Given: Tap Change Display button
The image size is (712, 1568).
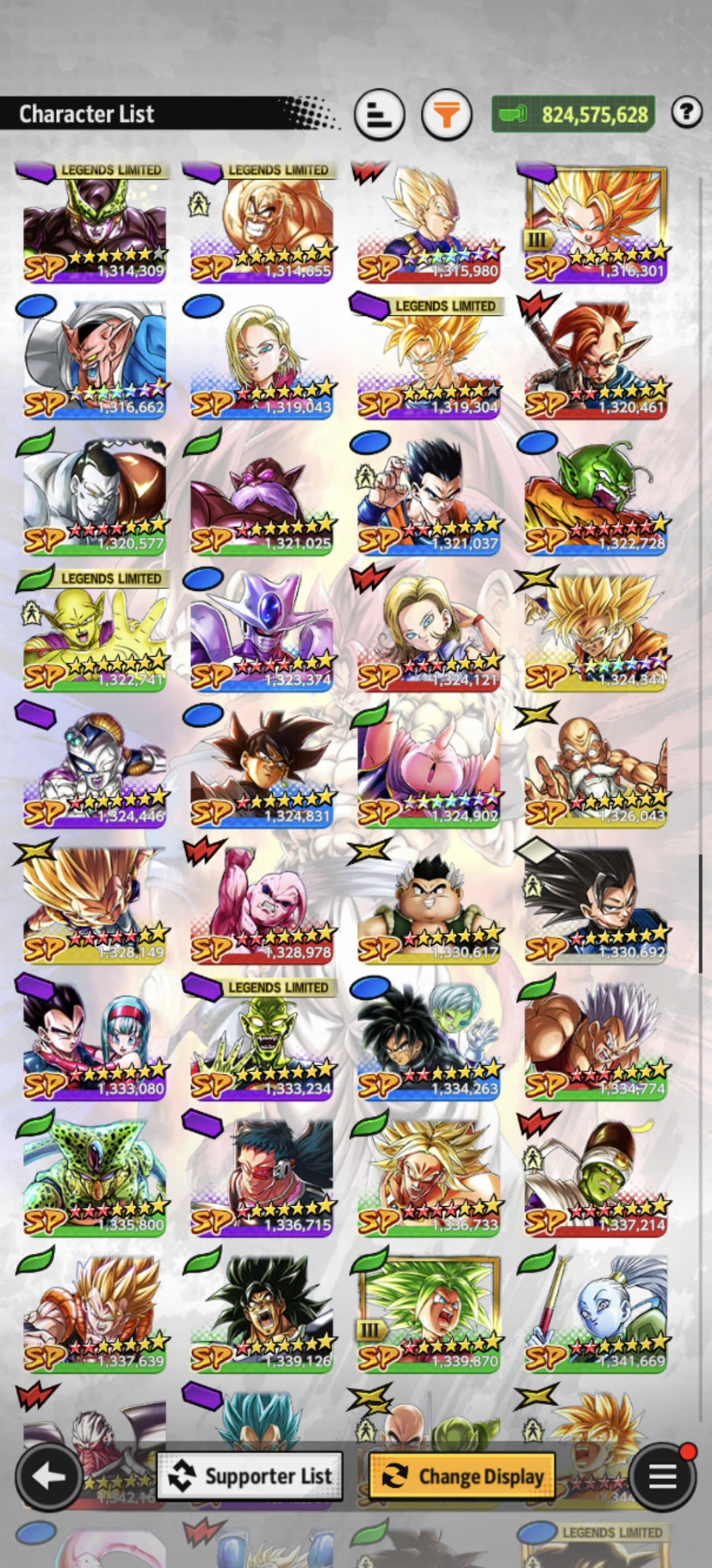Looking at the screenshot, I should click(462, 1476).
